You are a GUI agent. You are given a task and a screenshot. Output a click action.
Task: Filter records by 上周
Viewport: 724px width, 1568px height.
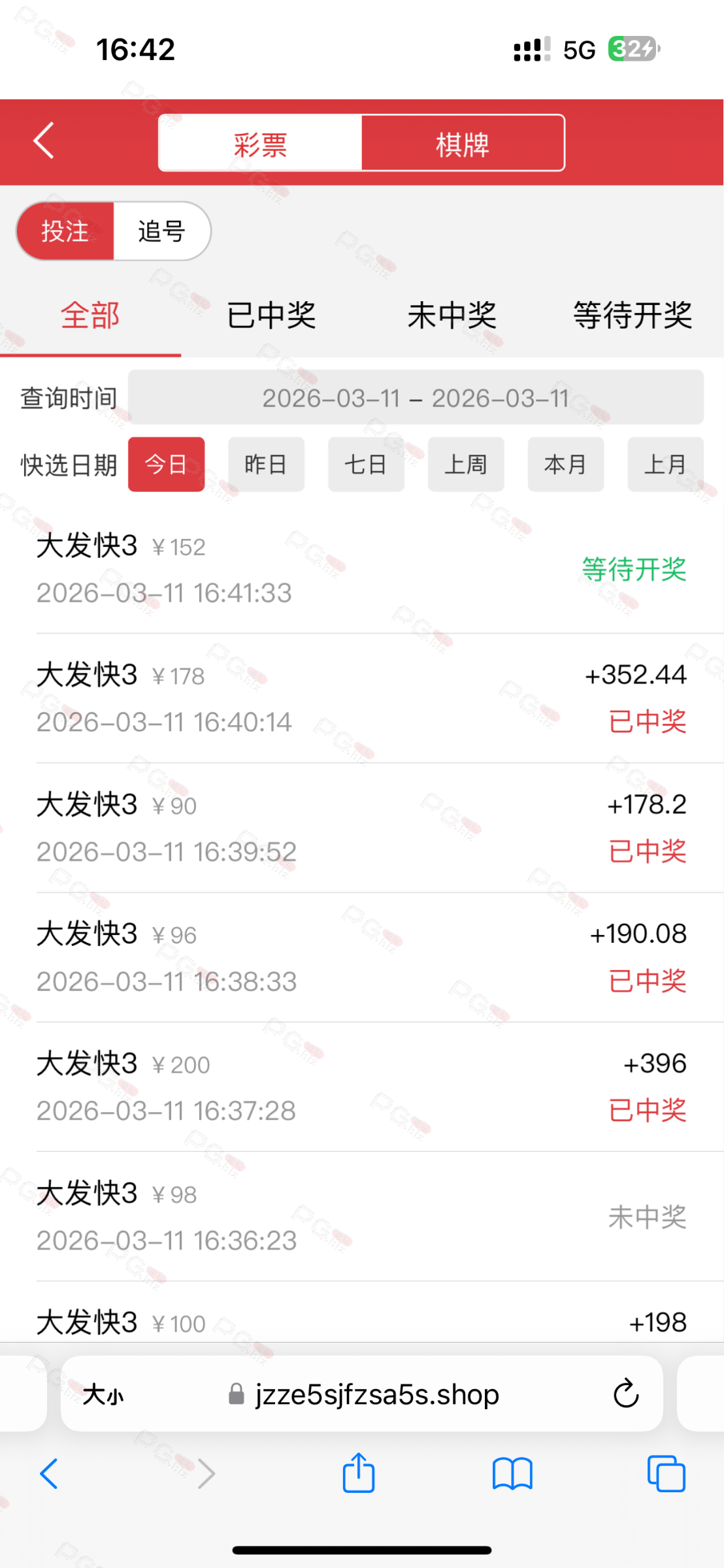(466, 465)
